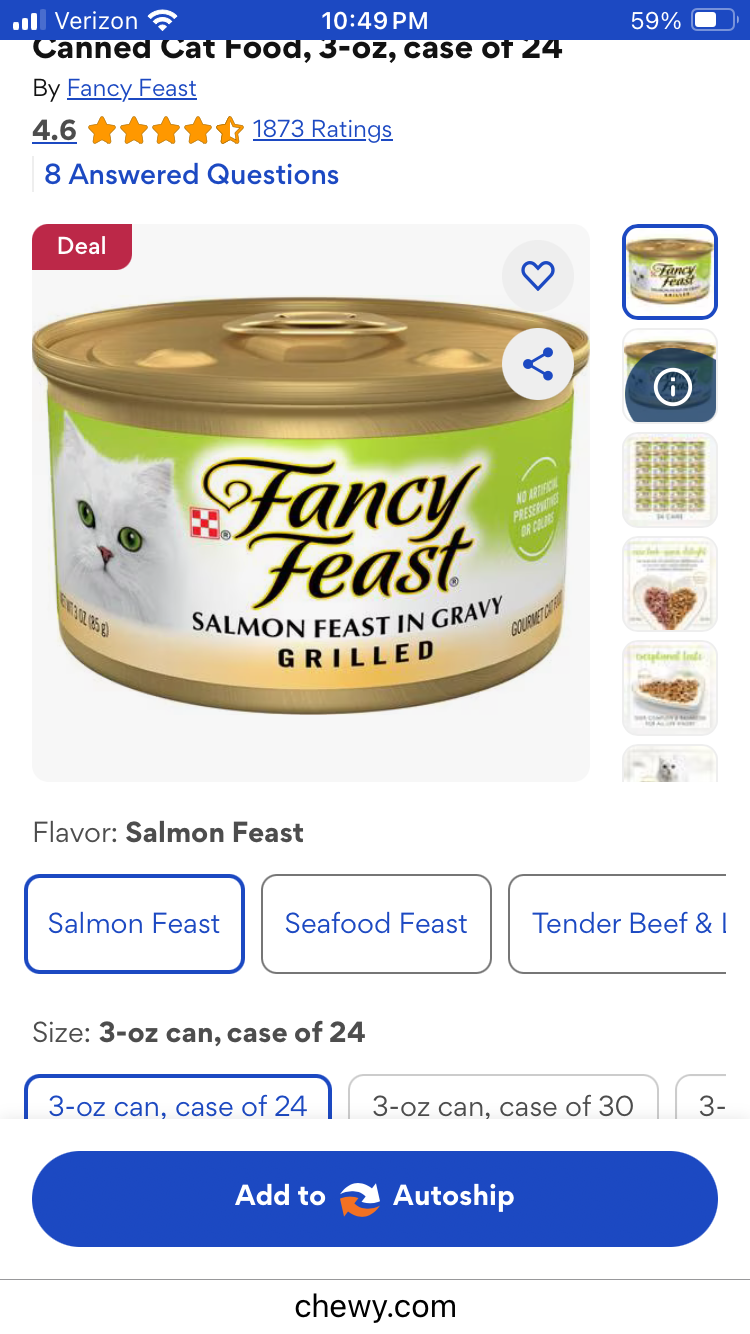Select Salmon Feast flavor
Viewport: 750px width, 1334px height.
[x=134, y=923]
